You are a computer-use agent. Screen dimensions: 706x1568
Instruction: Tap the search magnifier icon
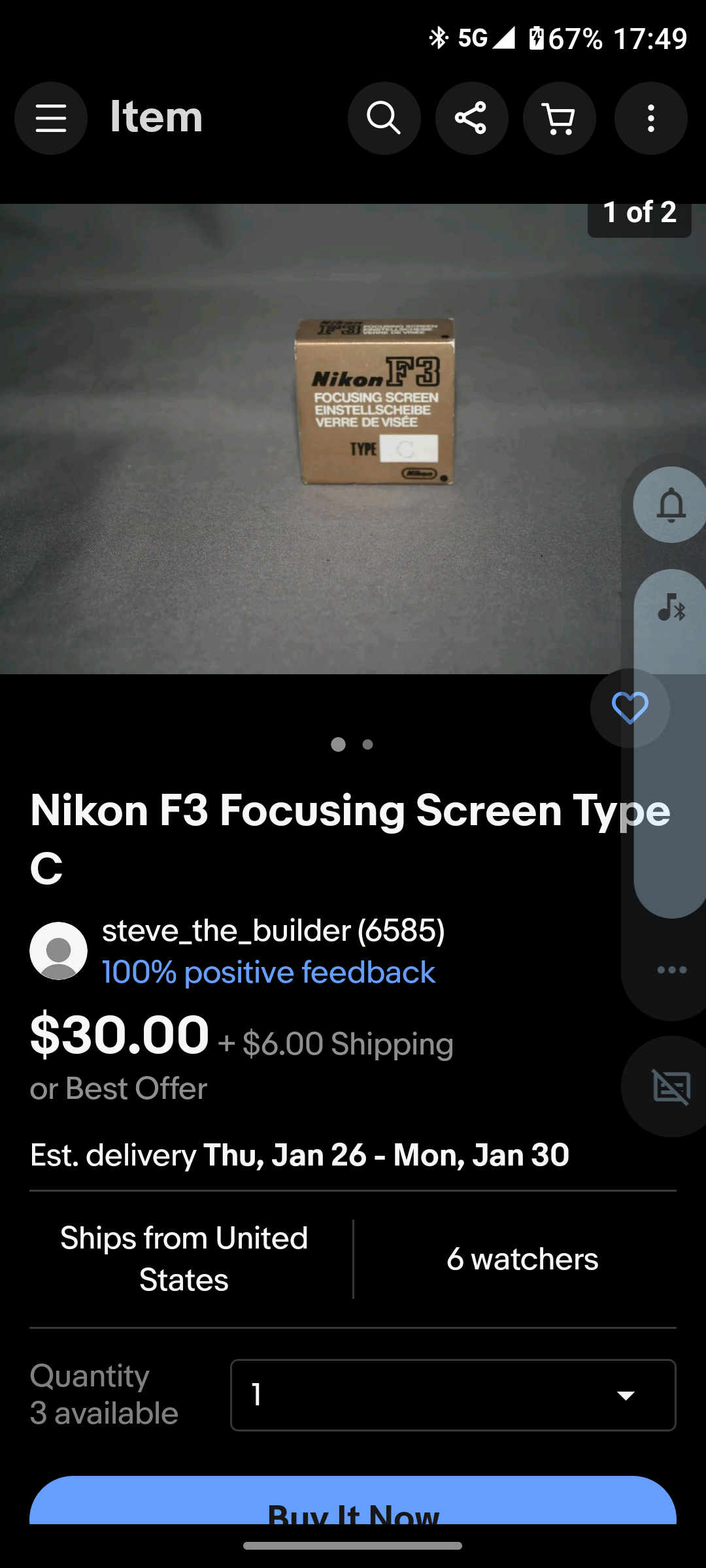pos(384,118)
